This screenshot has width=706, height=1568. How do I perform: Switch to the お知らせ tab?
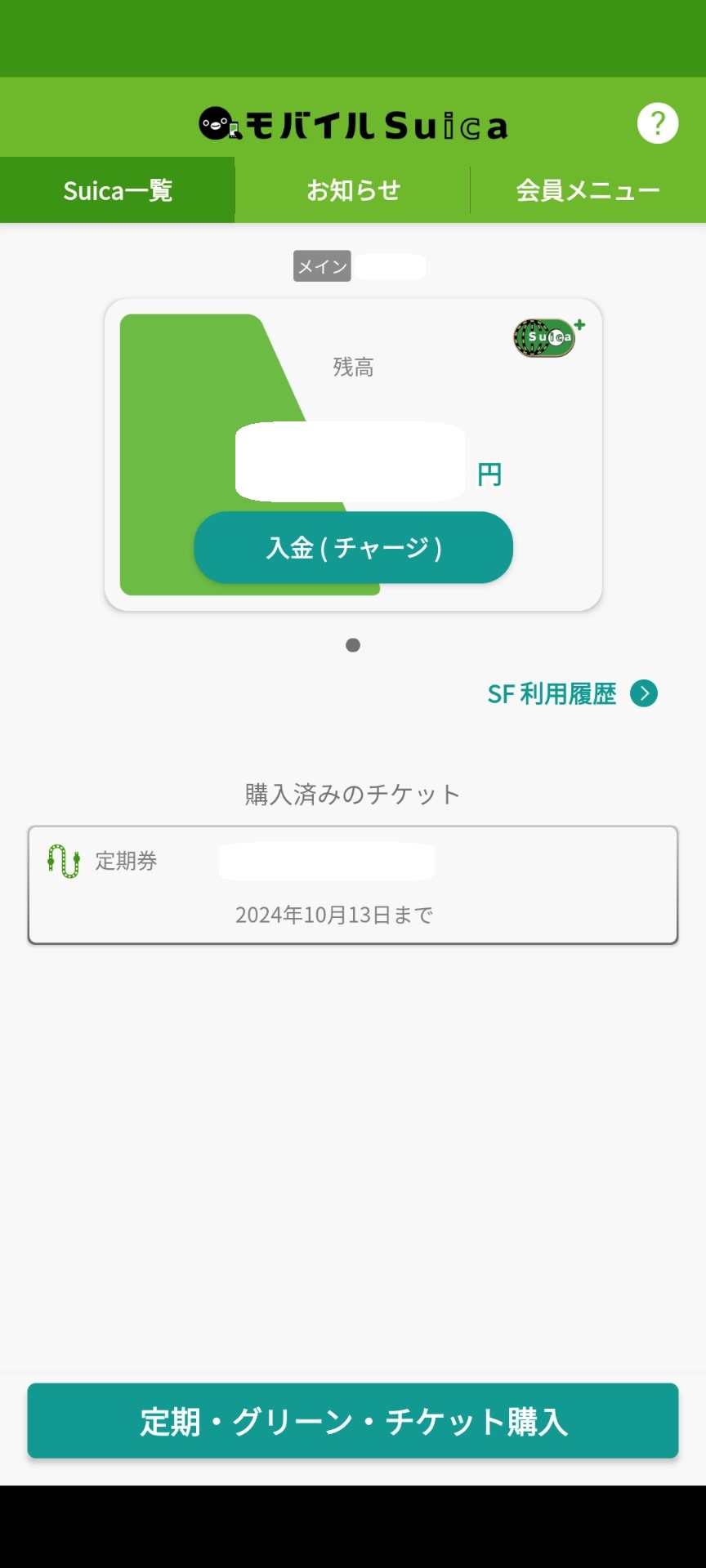tap(353, 189)
